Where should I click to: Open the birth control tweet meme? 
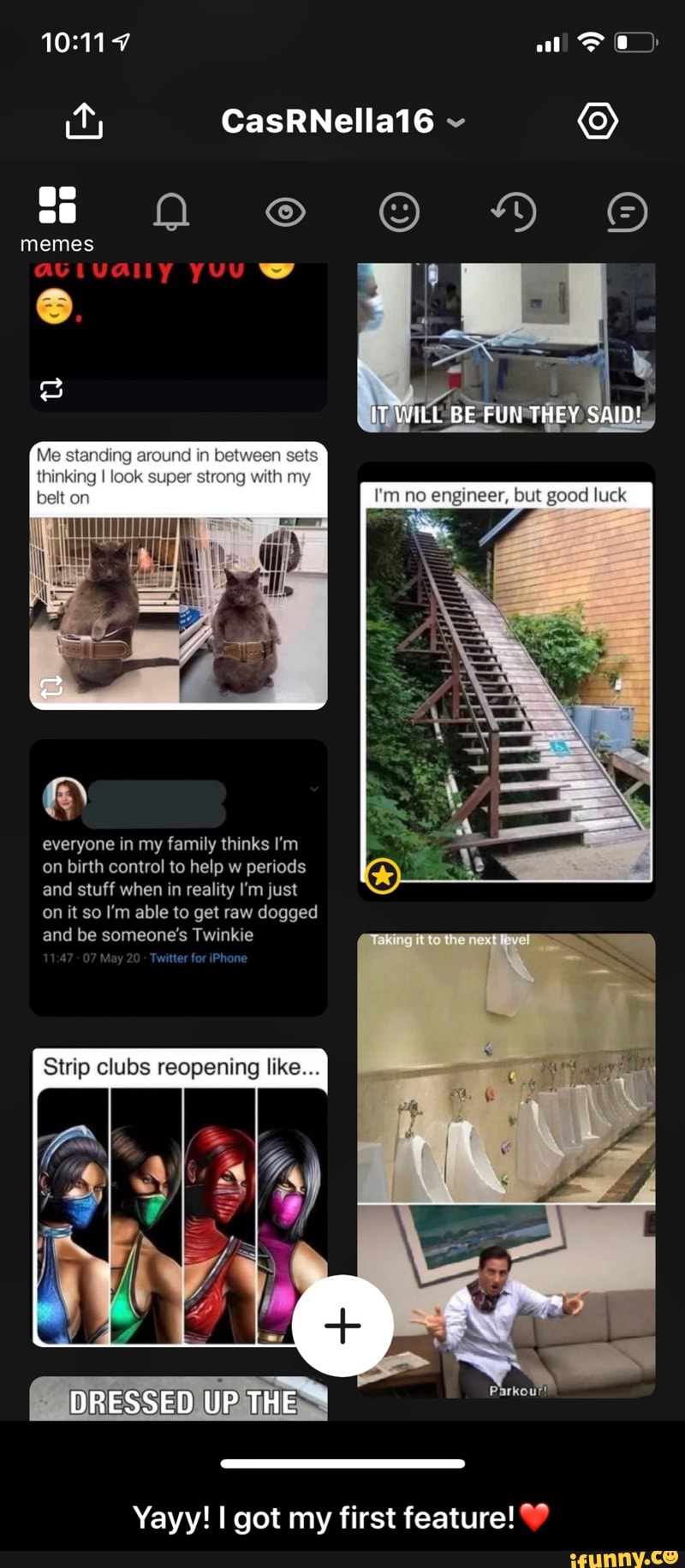[x=178, y=878]
